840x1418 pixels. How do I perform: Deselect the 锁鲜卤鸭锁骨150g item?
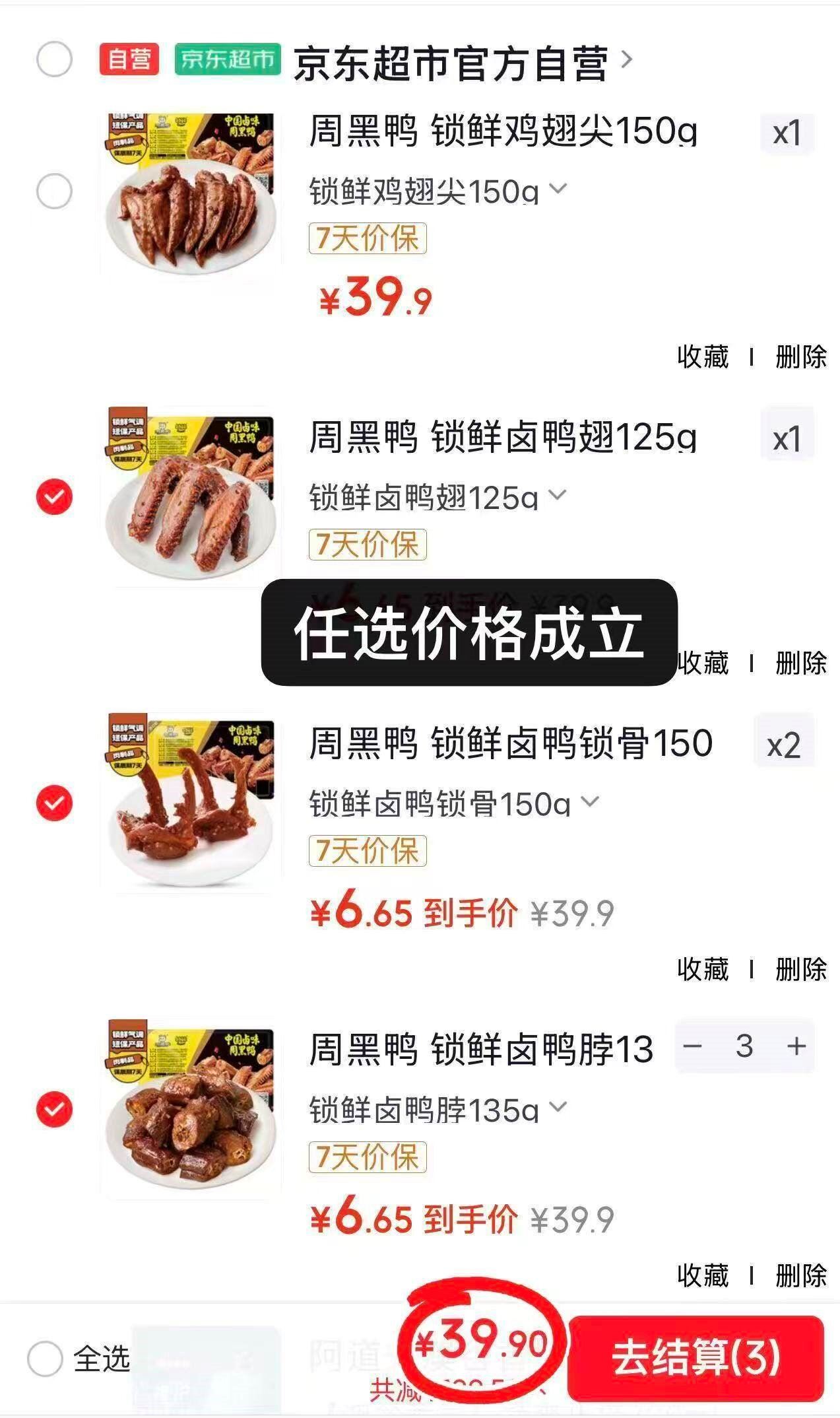[54, 803]
